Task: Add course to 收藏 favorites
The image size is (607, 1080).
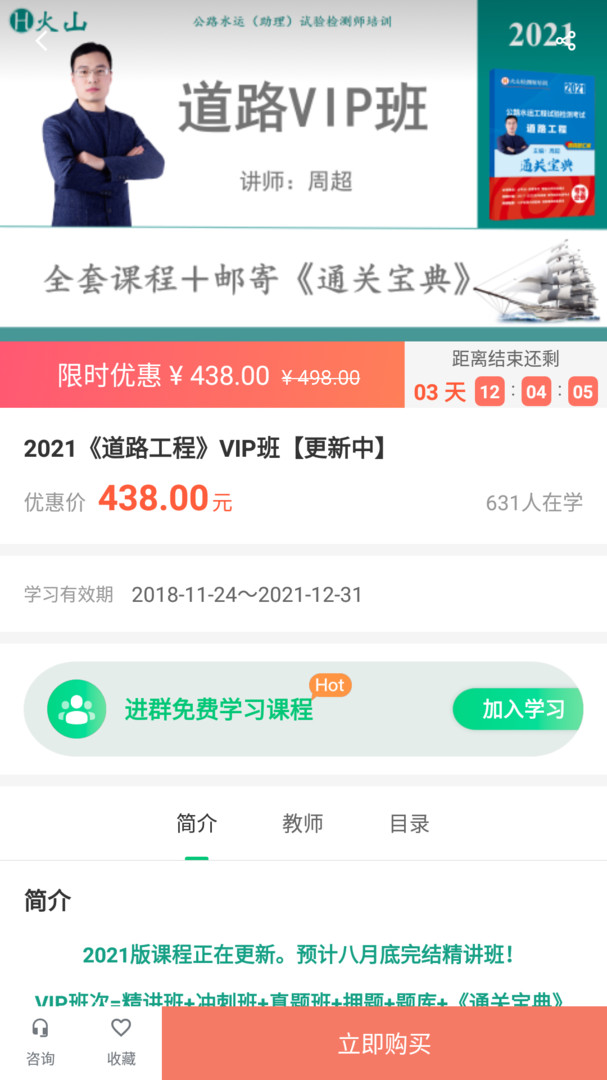Action: [121, 1043]
